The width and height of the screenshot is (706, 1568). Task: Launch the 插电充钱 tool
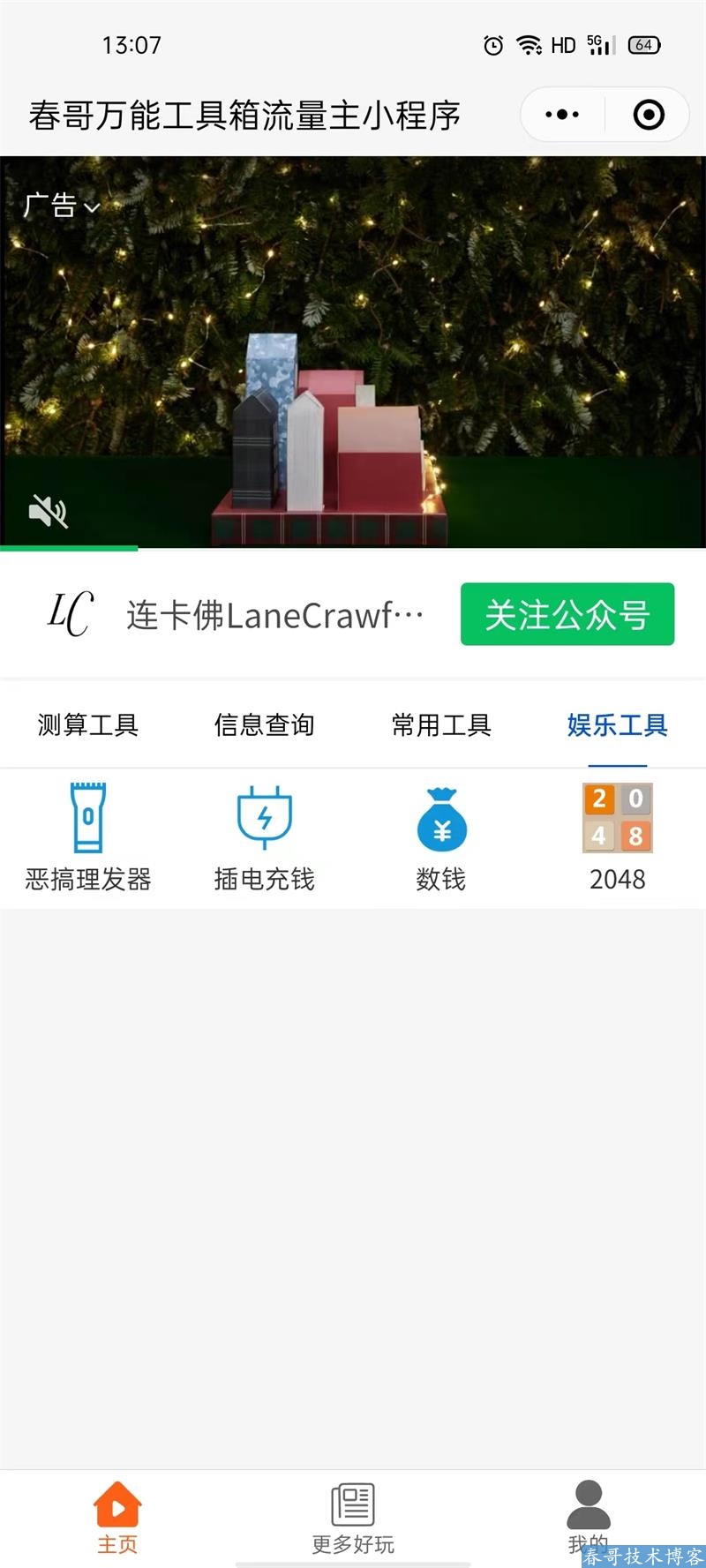(265, 837)
